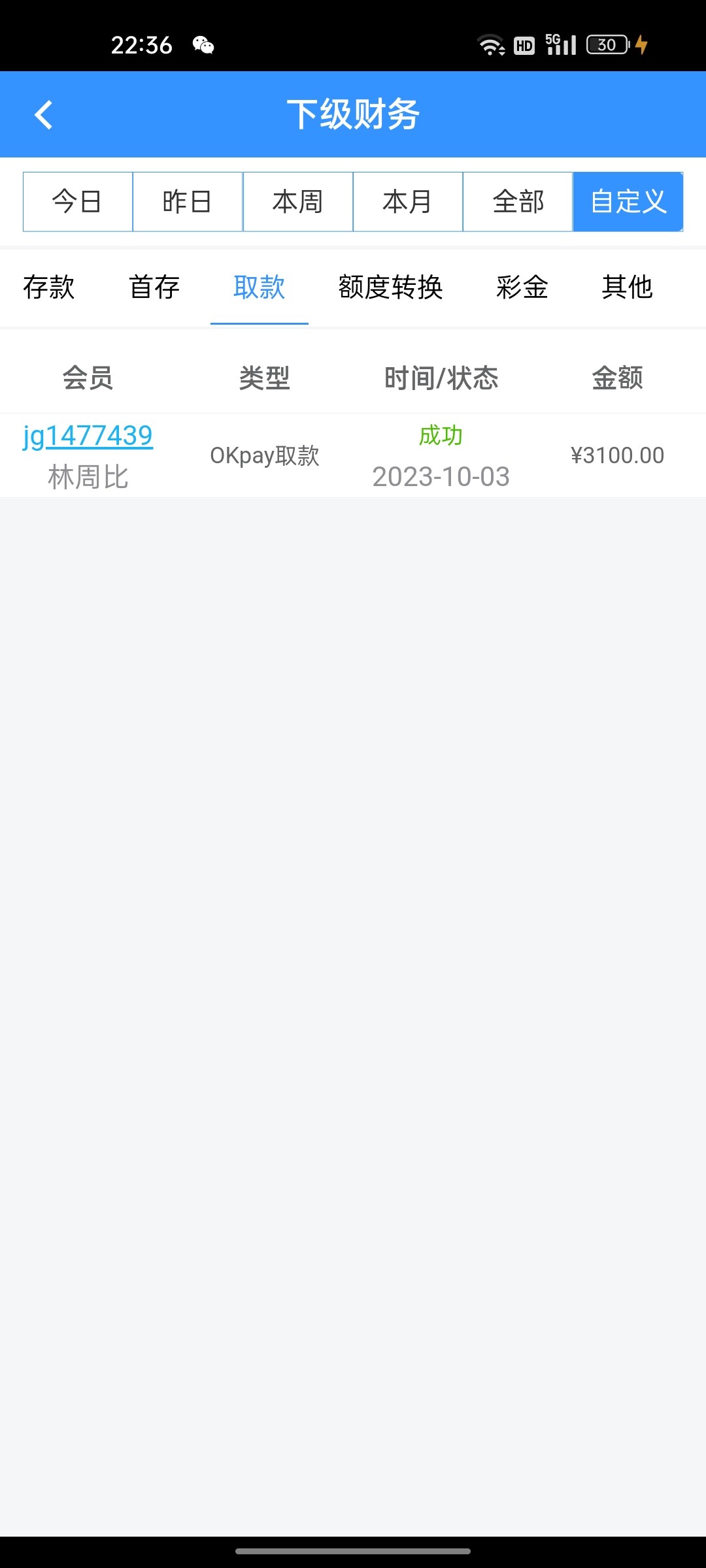Viewport: 706px width, 1568px height.
Task: Go back from 下级财务 page
Action: (x=44, y=115)
